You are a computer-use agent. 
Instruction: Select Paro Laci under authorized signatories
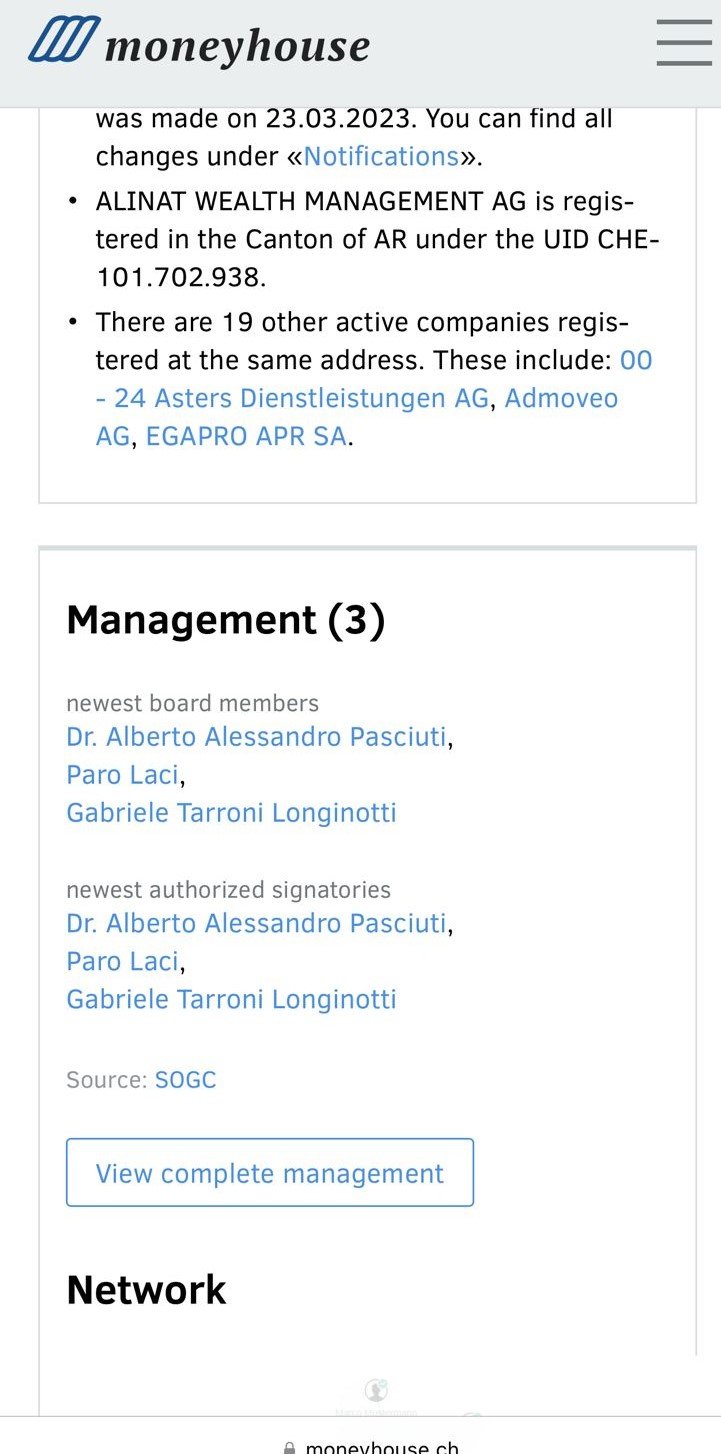coord(122,961)
